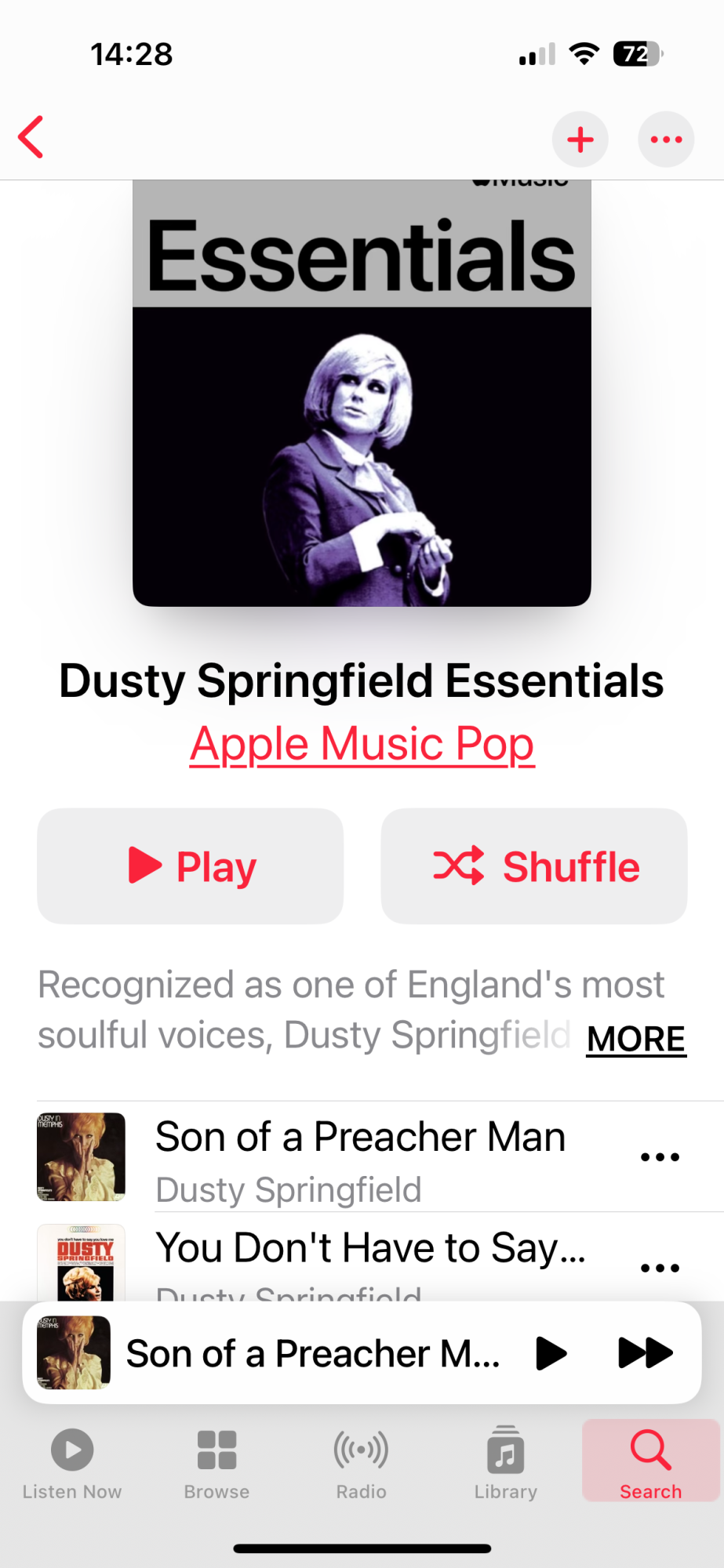Open options for Son of a Preacher Man
The height and width of the screenshot is (1568, 724).
click(x=660, y=1157)
